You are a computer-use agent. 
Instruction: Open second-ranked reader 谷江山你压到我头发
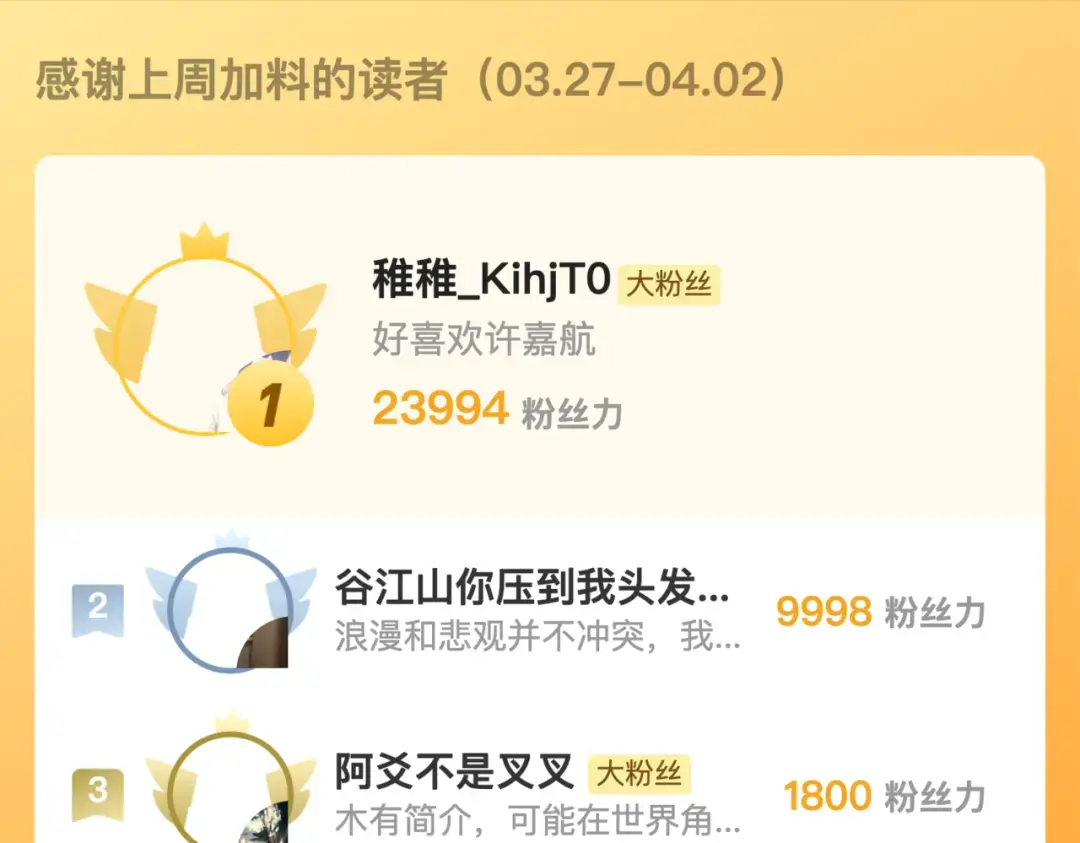(x=532, y=587)
